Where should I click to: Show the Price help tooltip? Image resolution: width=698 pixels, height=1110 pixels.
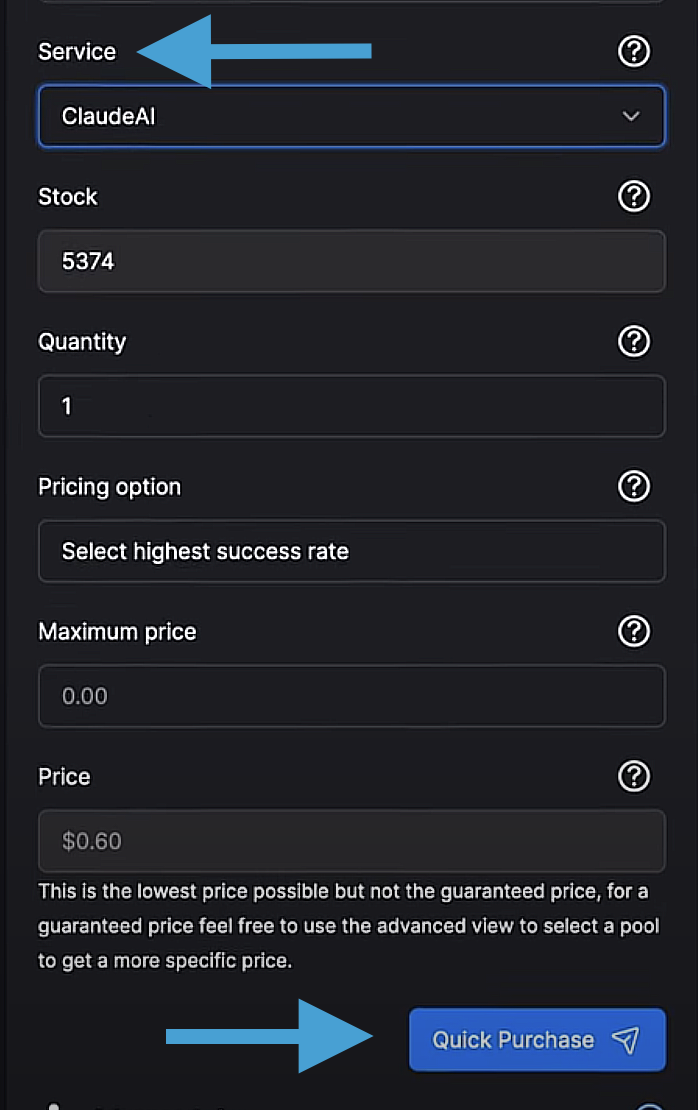(634, 776)
